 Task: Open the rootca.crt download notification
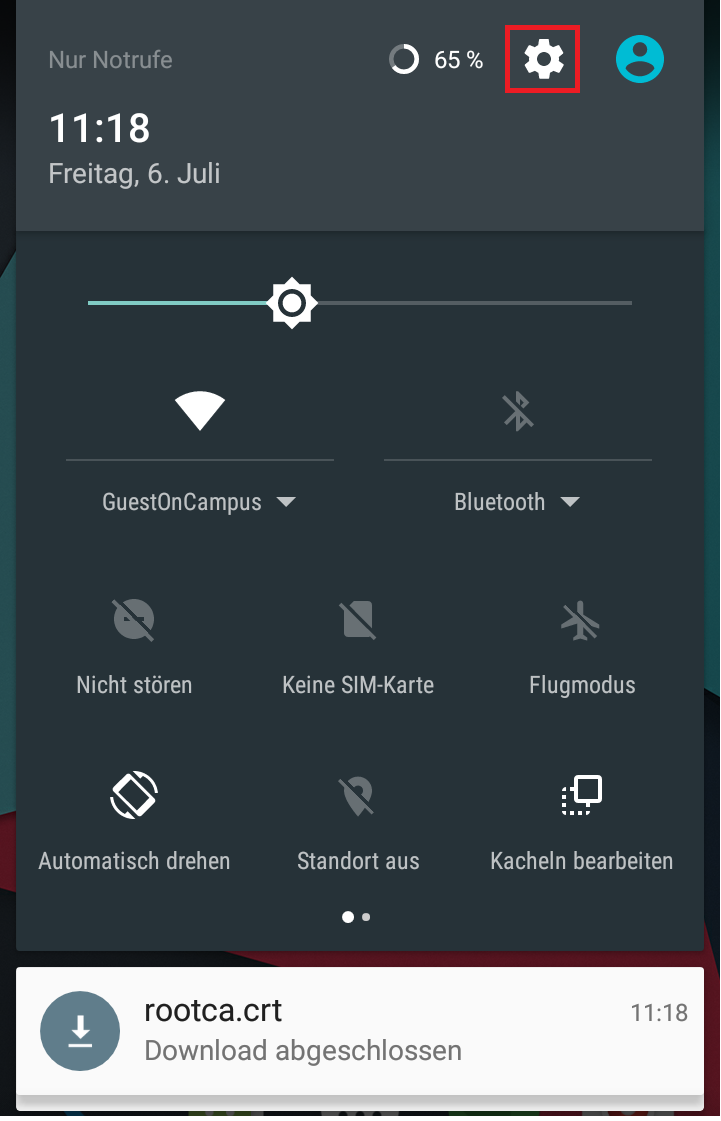coord(360,1030)
